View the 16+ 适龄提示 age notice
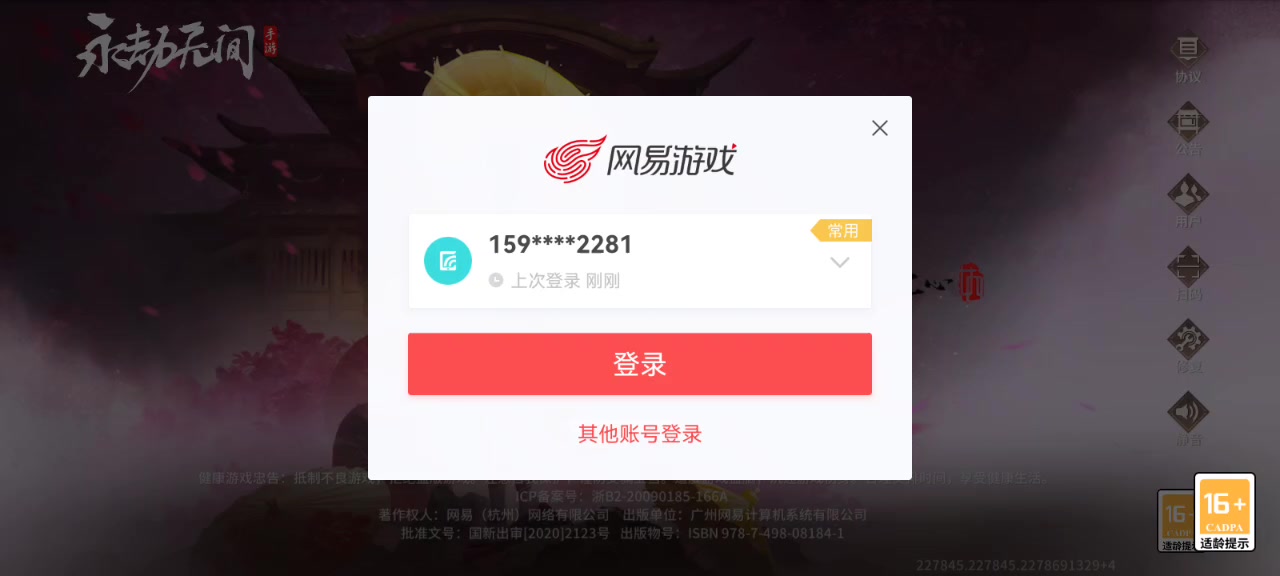 click(x=1224, y=512)
